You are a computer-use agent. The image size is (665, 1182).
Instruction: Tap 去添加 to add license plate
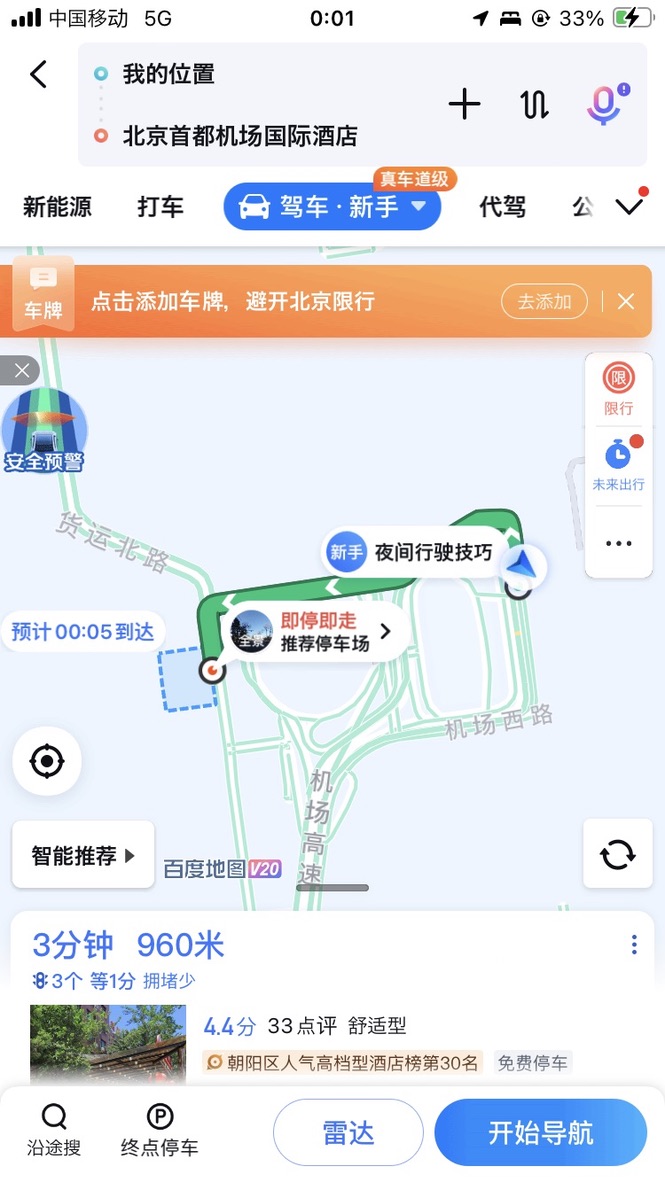(x=544, y=301)
